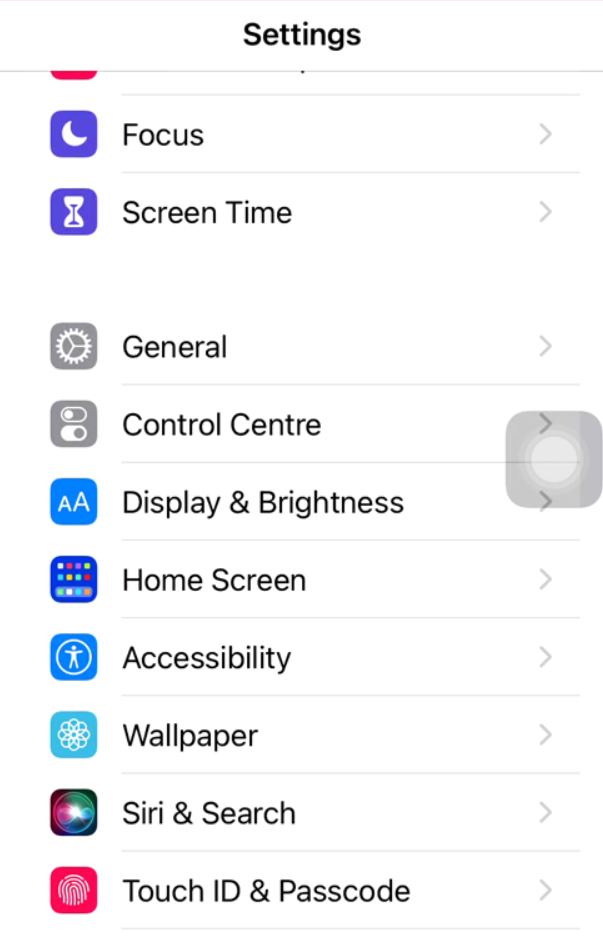Select Siri & Search
The image size is (603, 941).
[208, 813]
